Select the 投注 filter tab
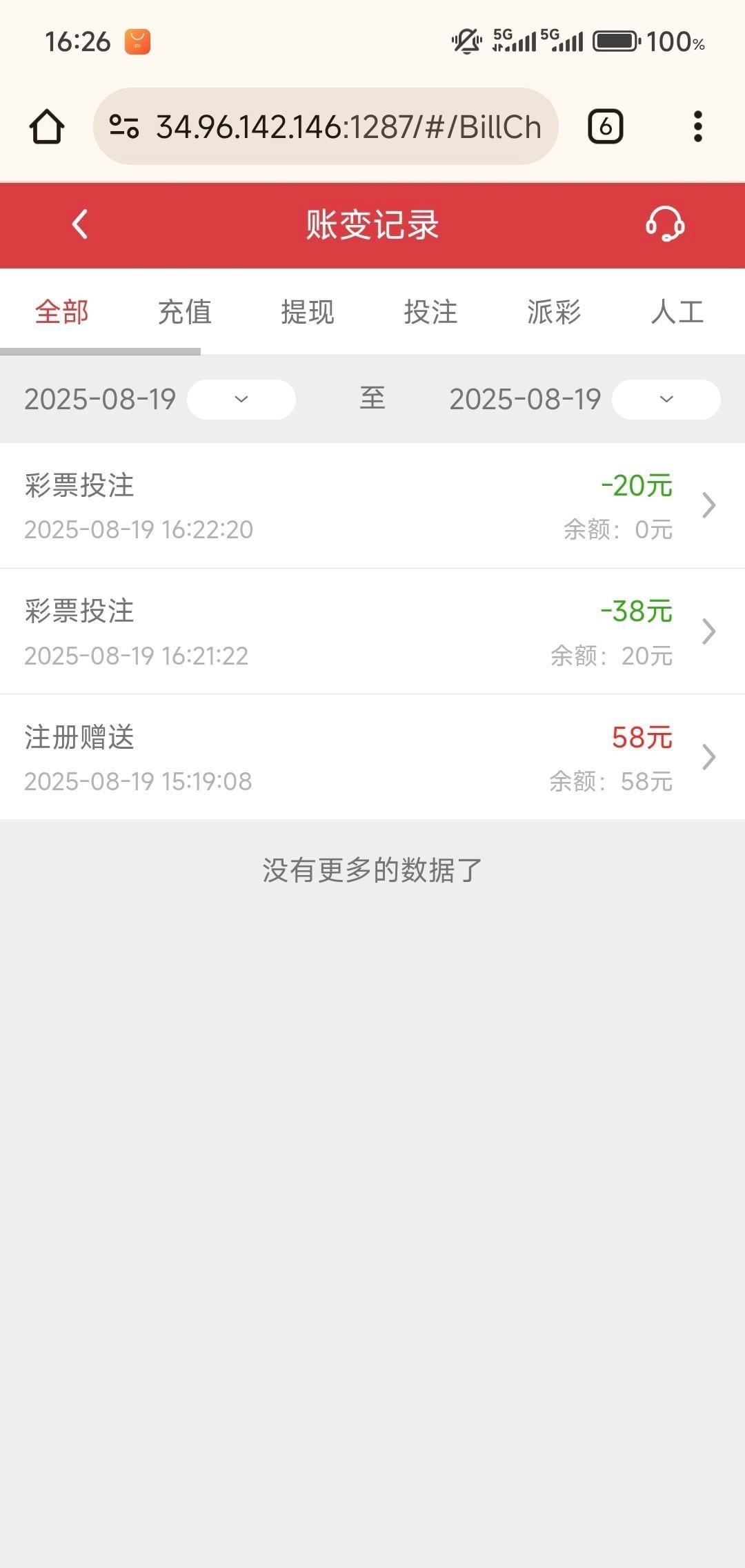Screen dimensions: 745x1568 pyautogui.click(x=430, y=312)
